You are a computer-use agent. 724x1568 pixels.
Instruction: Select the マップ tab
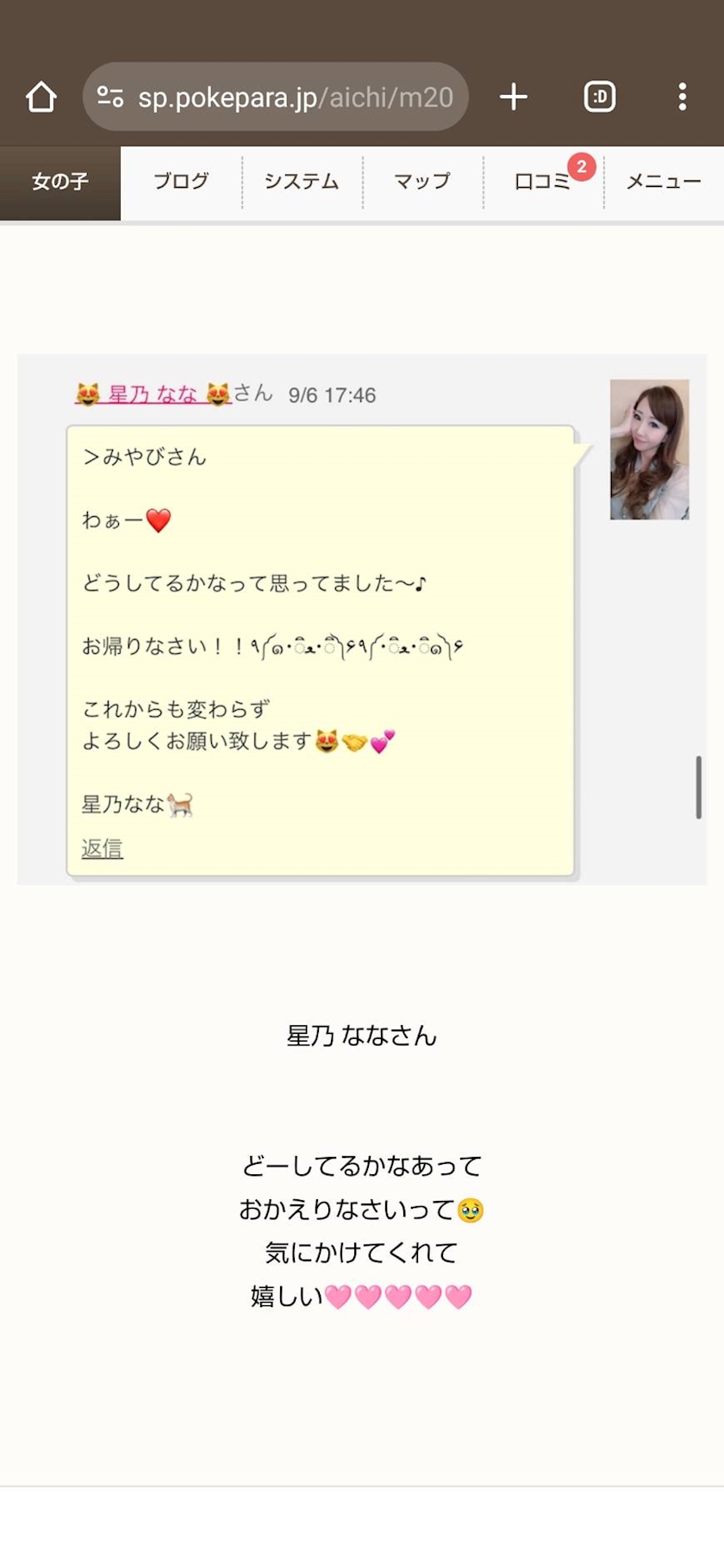422,182
